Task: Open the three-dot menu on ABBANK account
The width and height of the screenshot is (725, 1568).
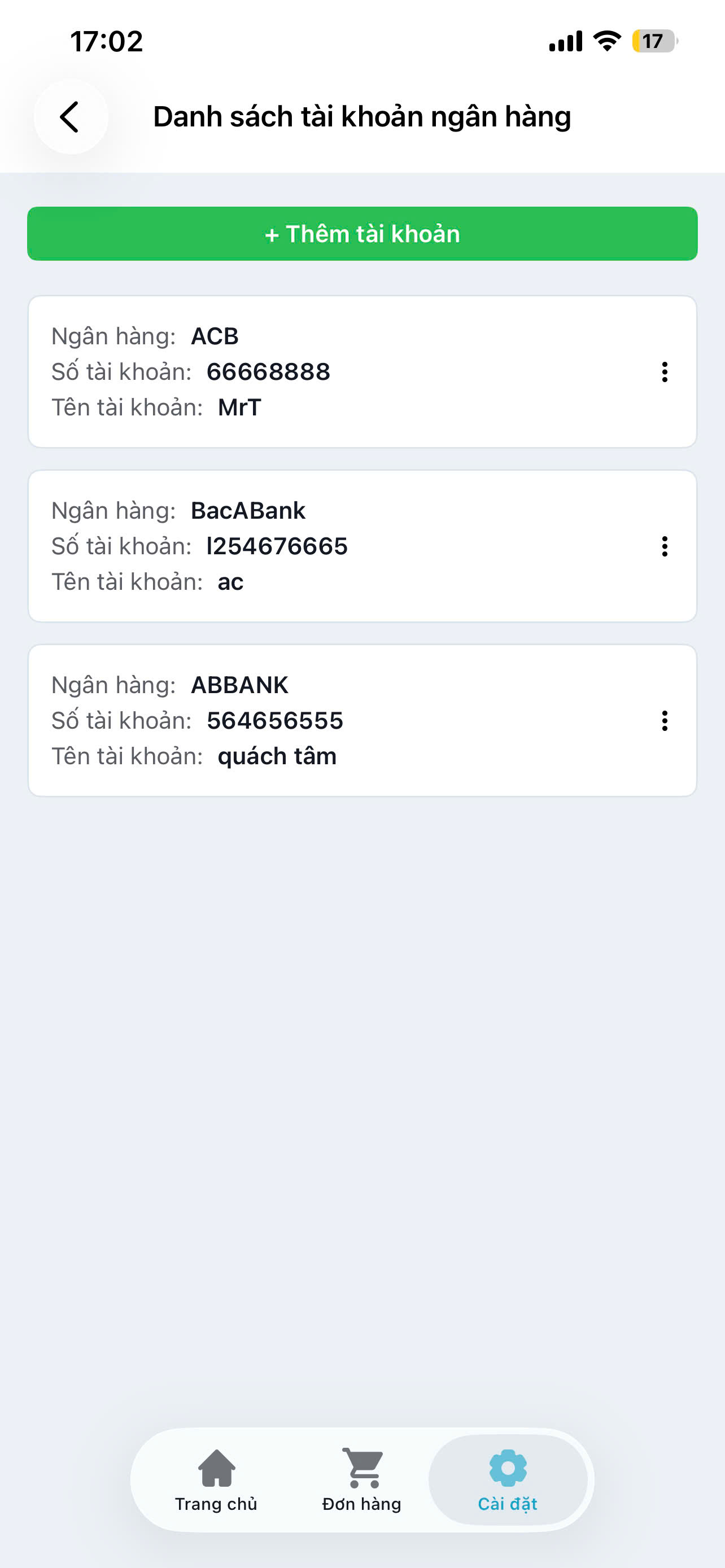Action: click(x=665, y=721)
